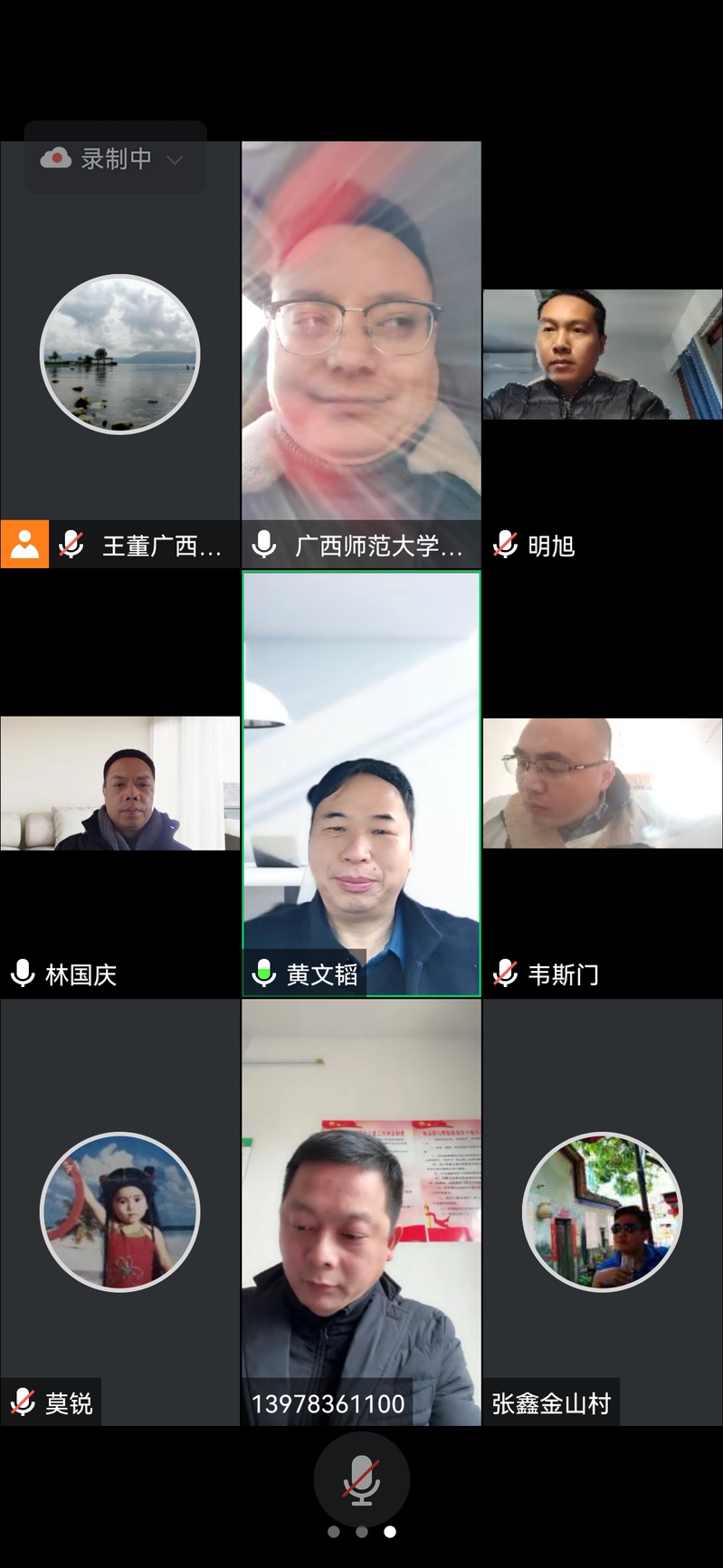Open 韦斯门's video tile
Image resolution: width=723 pixels, height=1568 pixels.
(603, 784)
